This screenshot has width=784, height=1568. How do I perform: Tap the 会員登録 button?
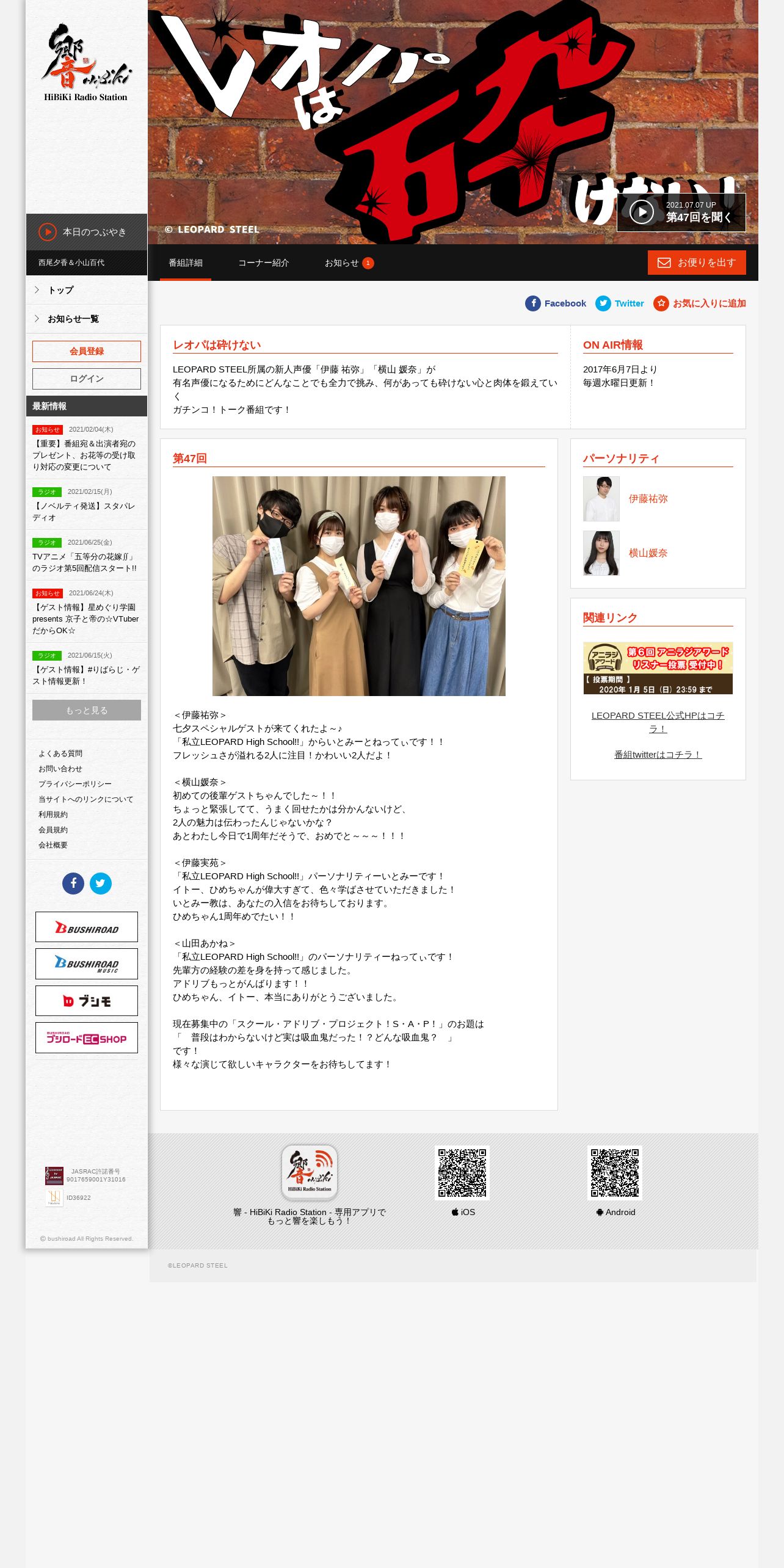pos(87,351)
